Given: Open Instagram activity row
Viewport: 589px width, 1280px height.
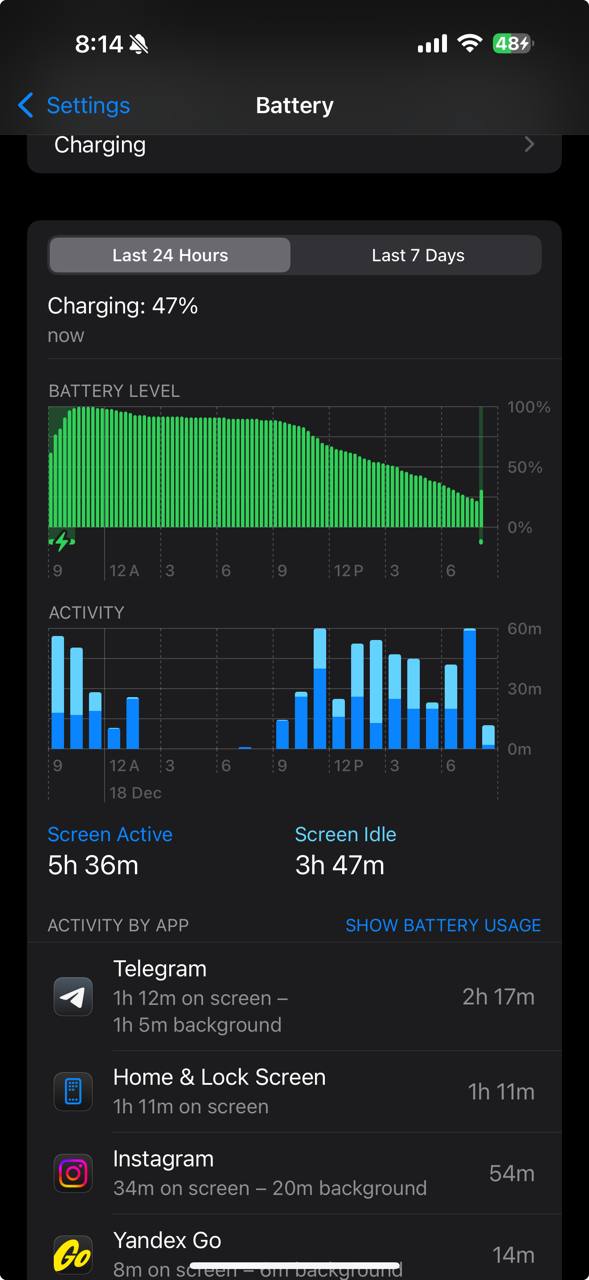Looking at the screenshot, I should (x=294, y=1173).
